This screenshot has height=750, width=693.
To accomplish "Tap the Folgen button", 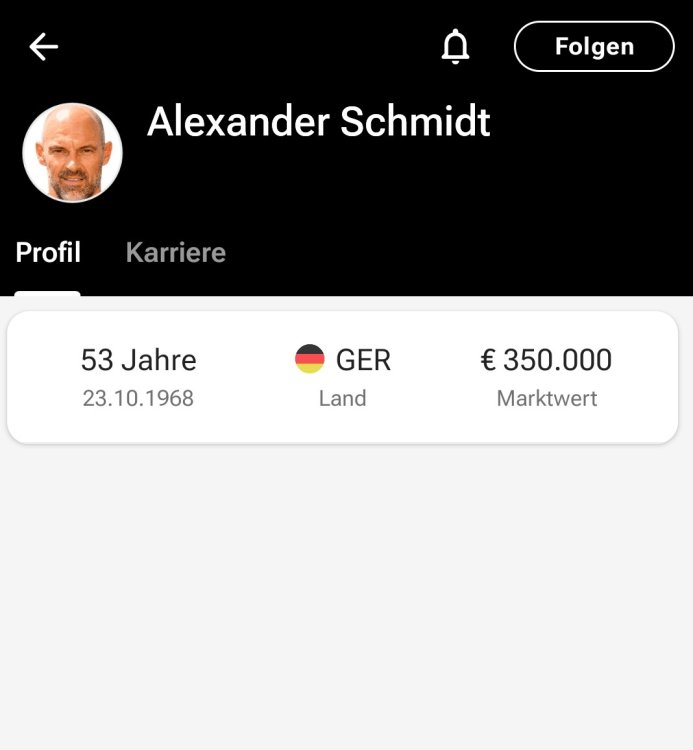I will [x=594, y=46].
